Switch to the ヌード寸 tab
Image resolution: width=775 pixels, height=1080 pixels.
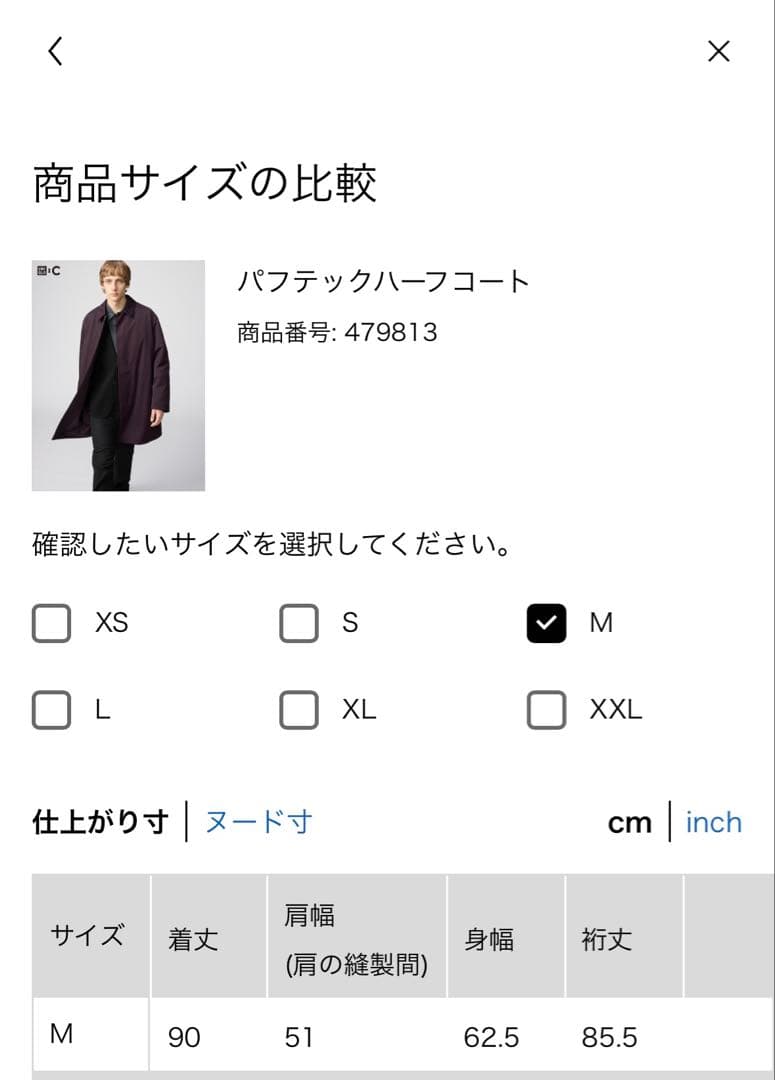coord(258,822)
